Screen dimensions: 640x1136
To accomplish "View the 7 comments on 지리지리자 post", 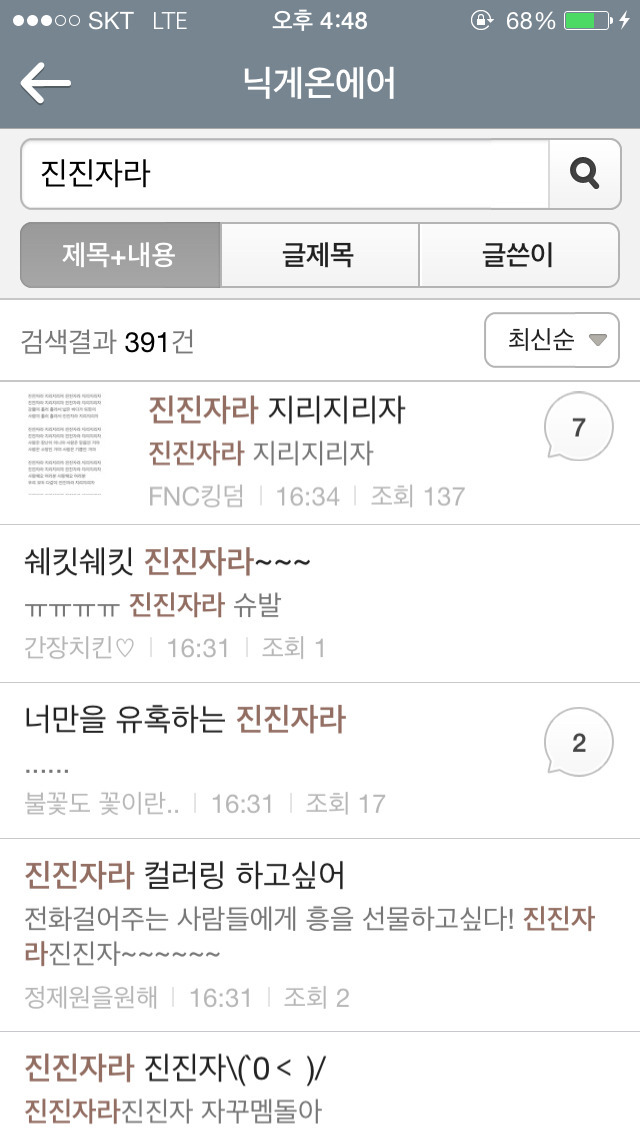I will tap(577, 429).
